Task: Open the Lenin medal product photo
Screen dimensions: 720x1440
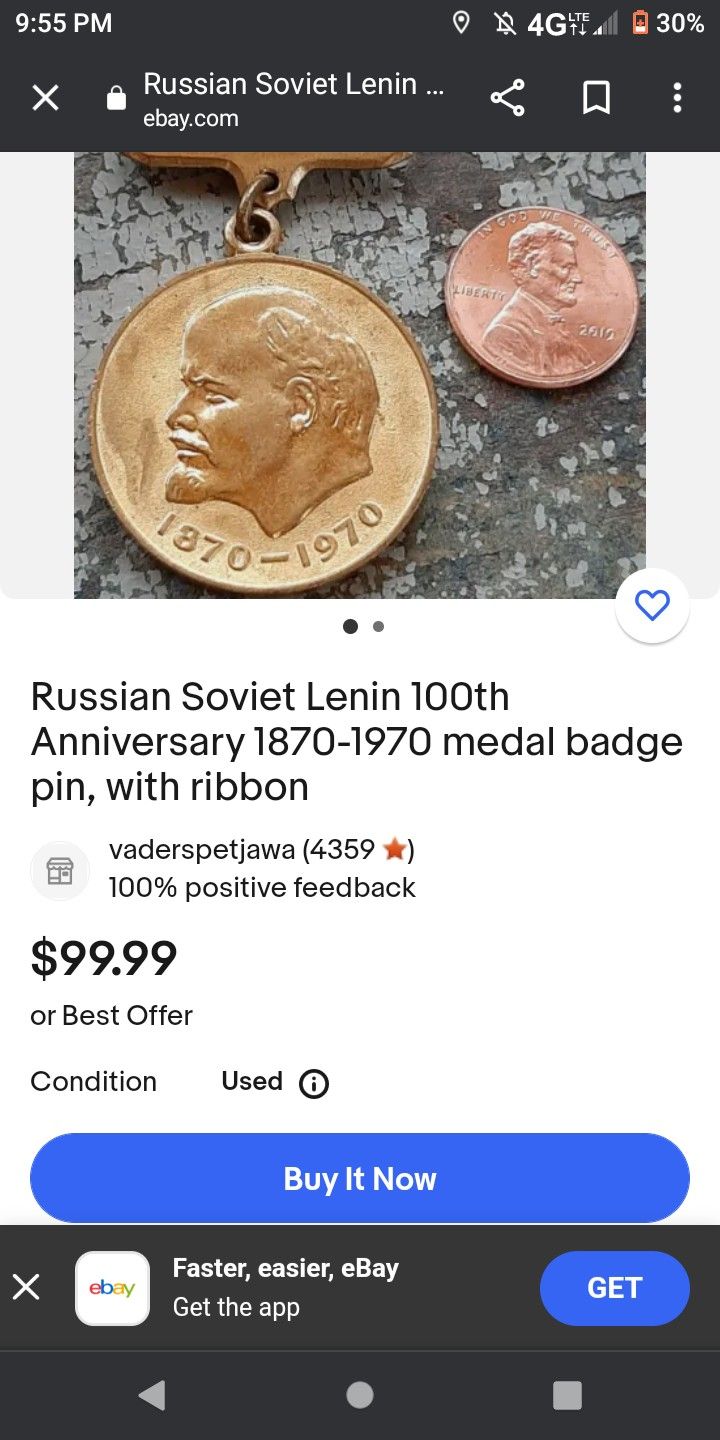Action: click(x=360, y=375)
